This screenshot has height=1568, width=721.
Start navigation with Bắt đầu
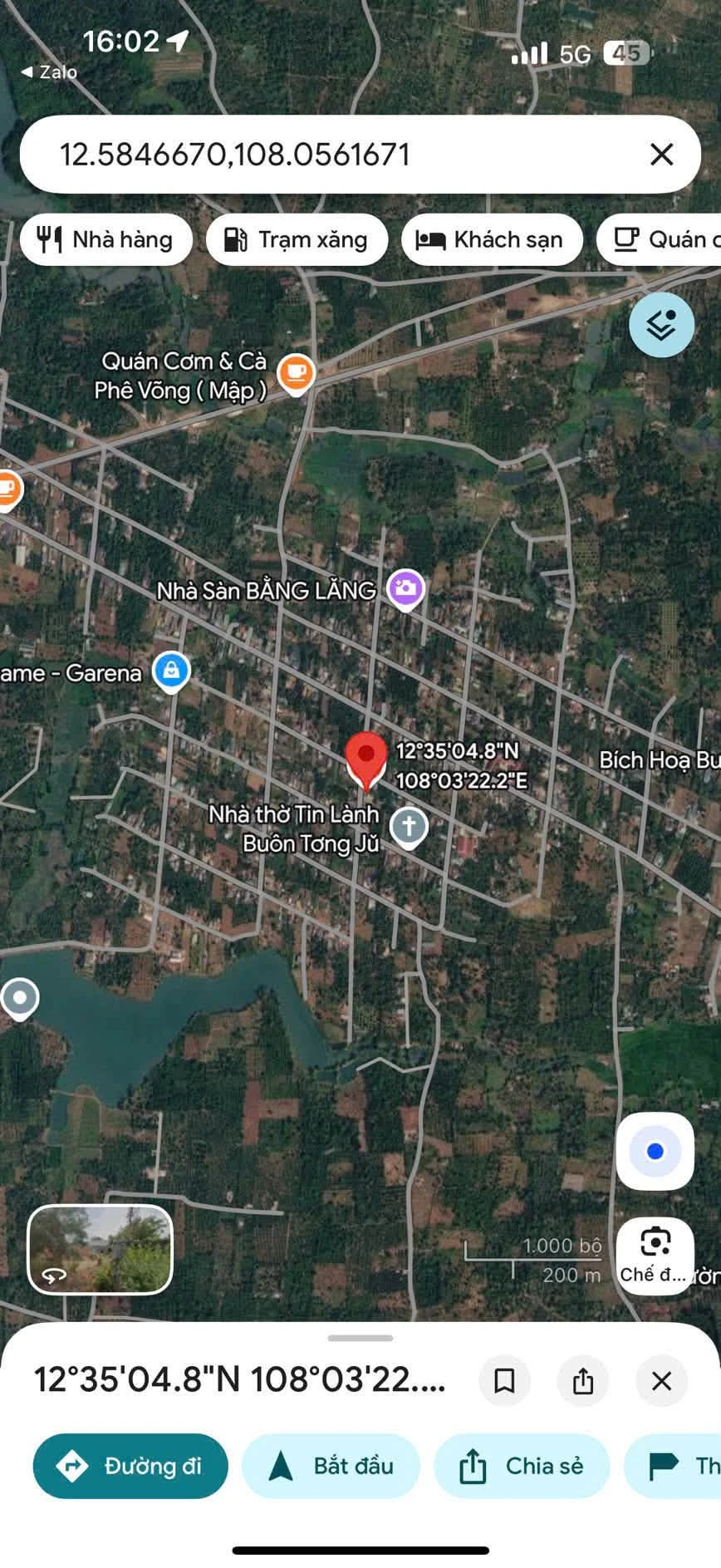331,1467
